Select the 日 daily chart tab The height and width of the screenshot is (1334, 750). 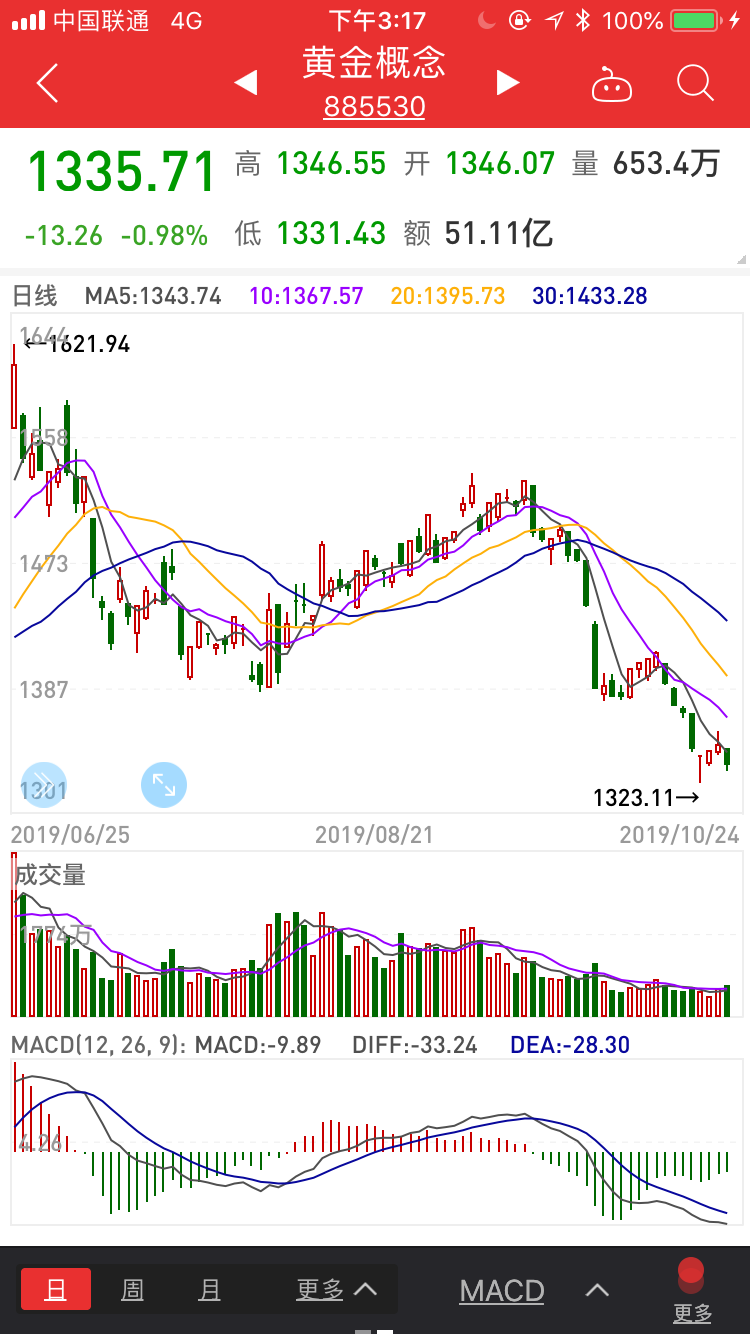(56, 1290)
